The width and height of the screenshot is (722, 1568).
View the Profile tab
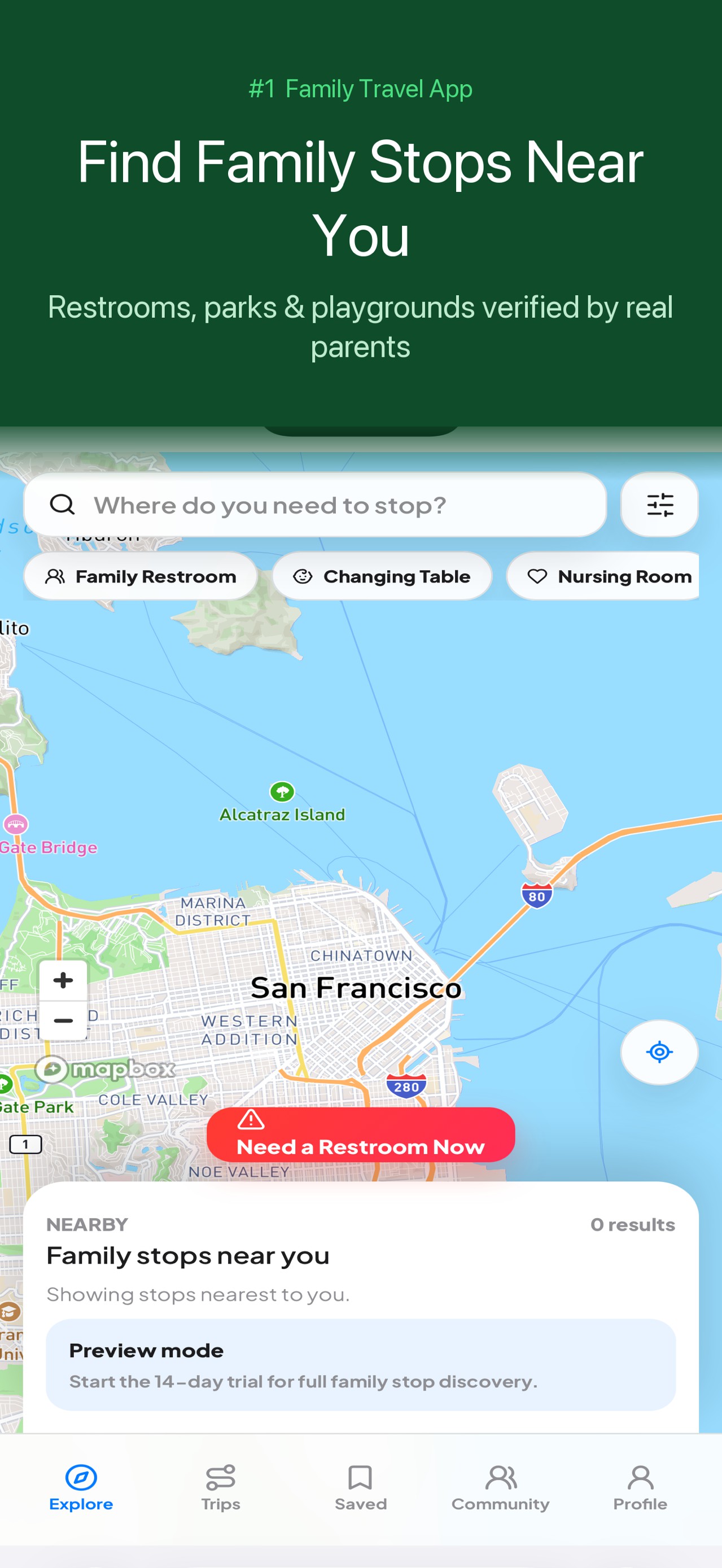[x=640, y=1488]
